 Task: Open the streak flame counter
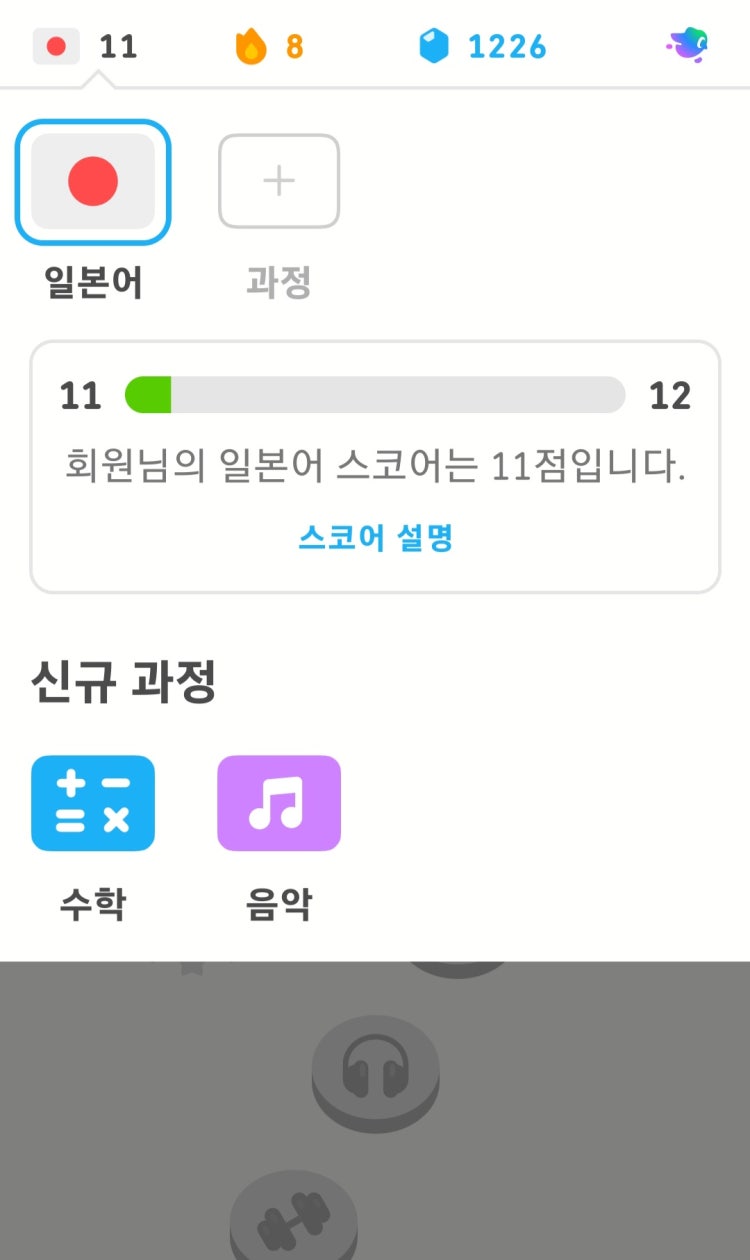(x=268, y=46)
